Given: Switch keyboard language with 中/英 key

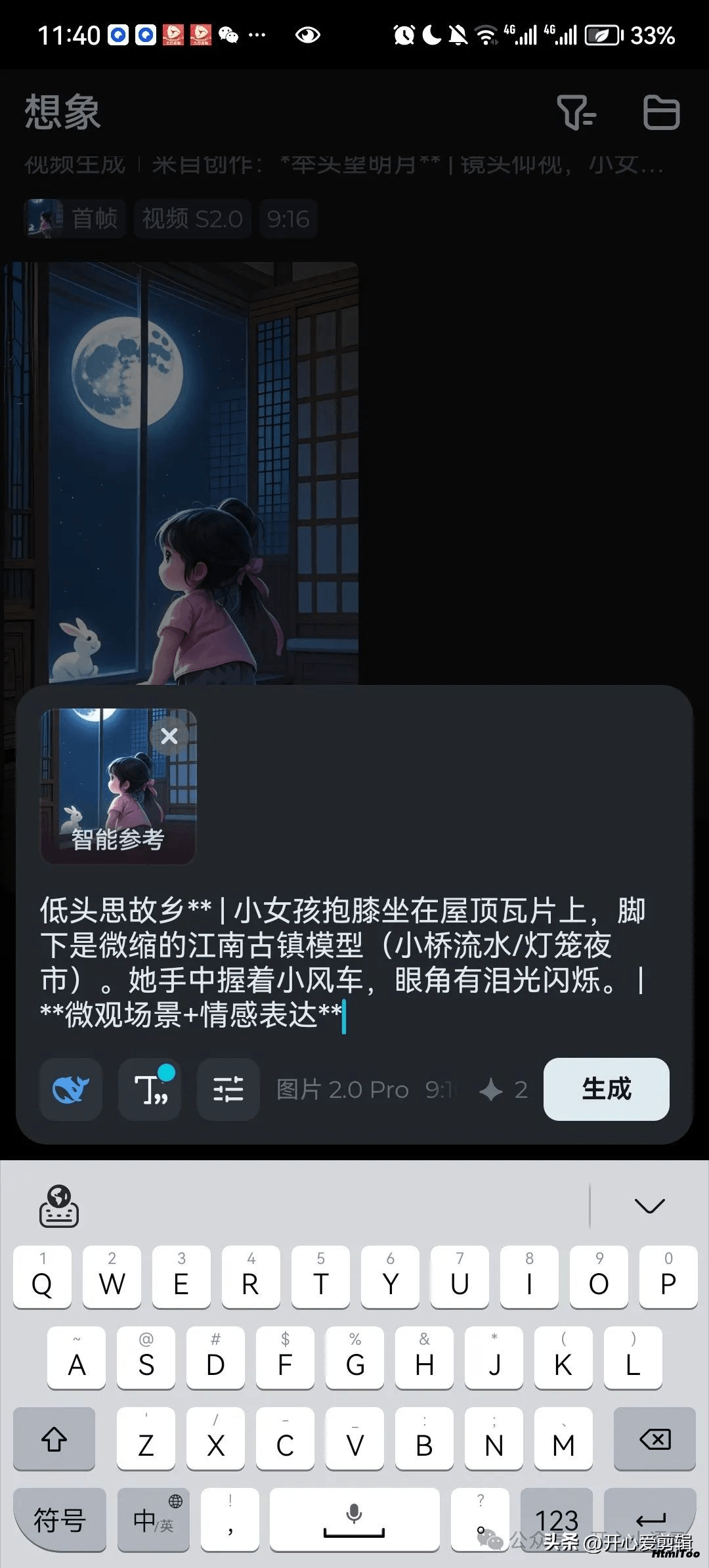Looking at the screenshot, I should pyautogui.click(x=154, y=1519).
